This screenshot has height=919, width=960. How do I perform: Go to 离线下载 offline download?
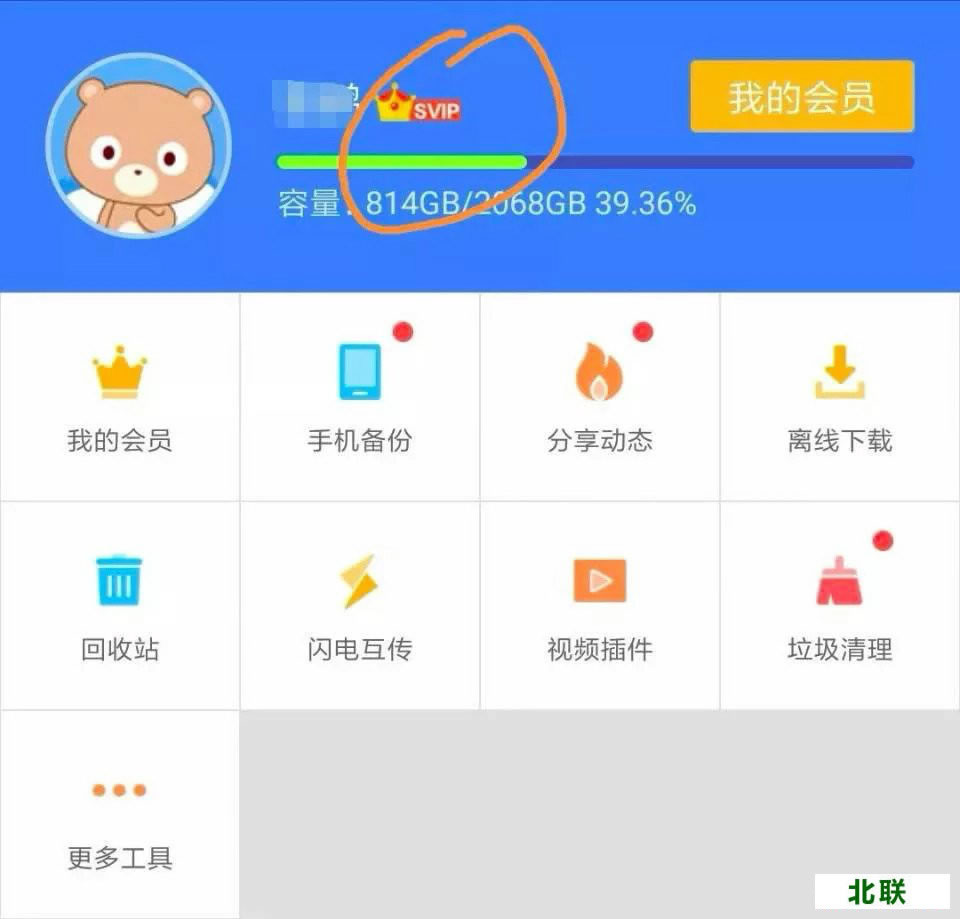(840, 397)
